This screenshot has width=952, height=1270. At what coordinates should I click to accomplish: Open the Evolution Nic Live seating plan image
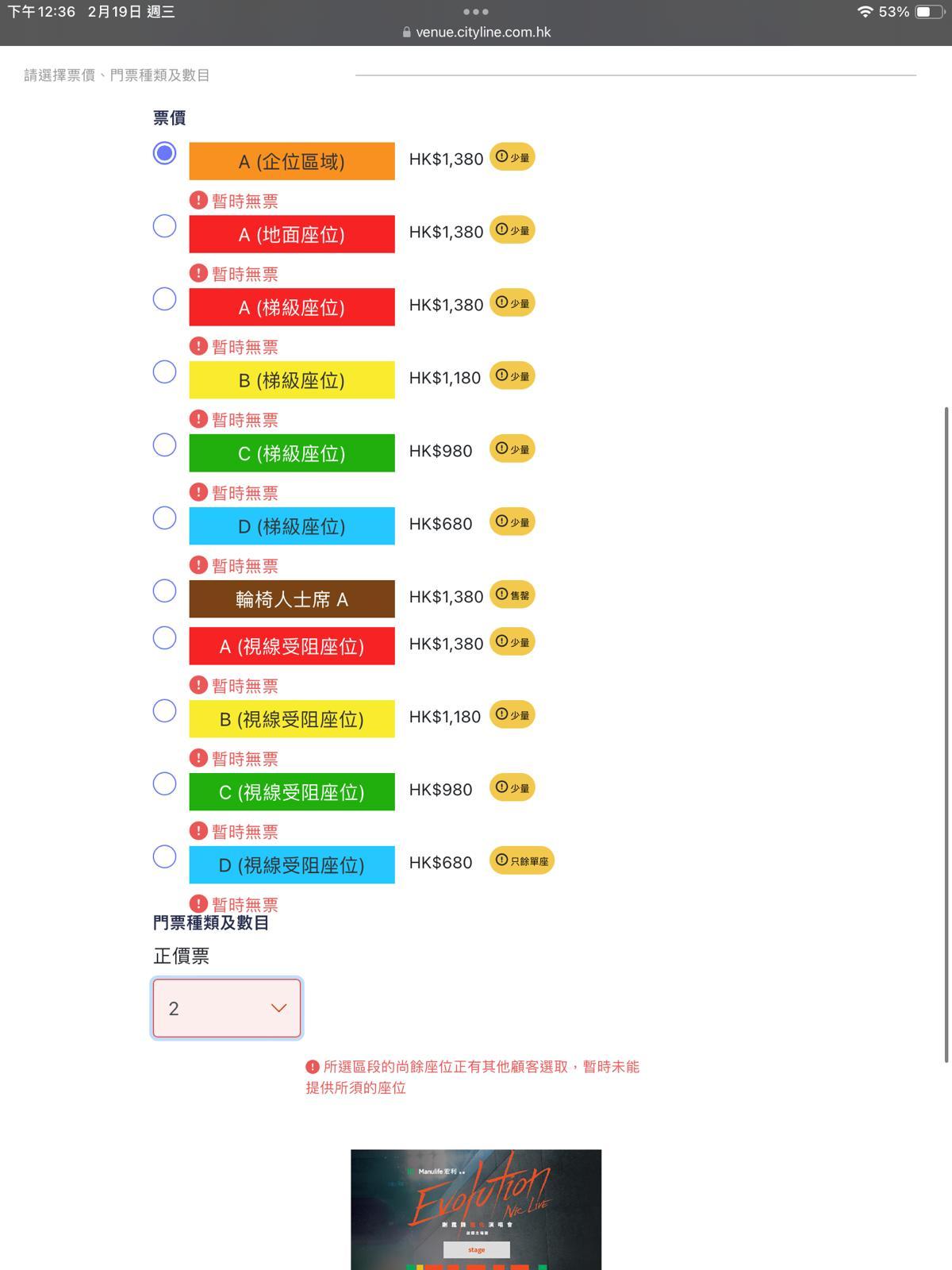pos(476,1209)
